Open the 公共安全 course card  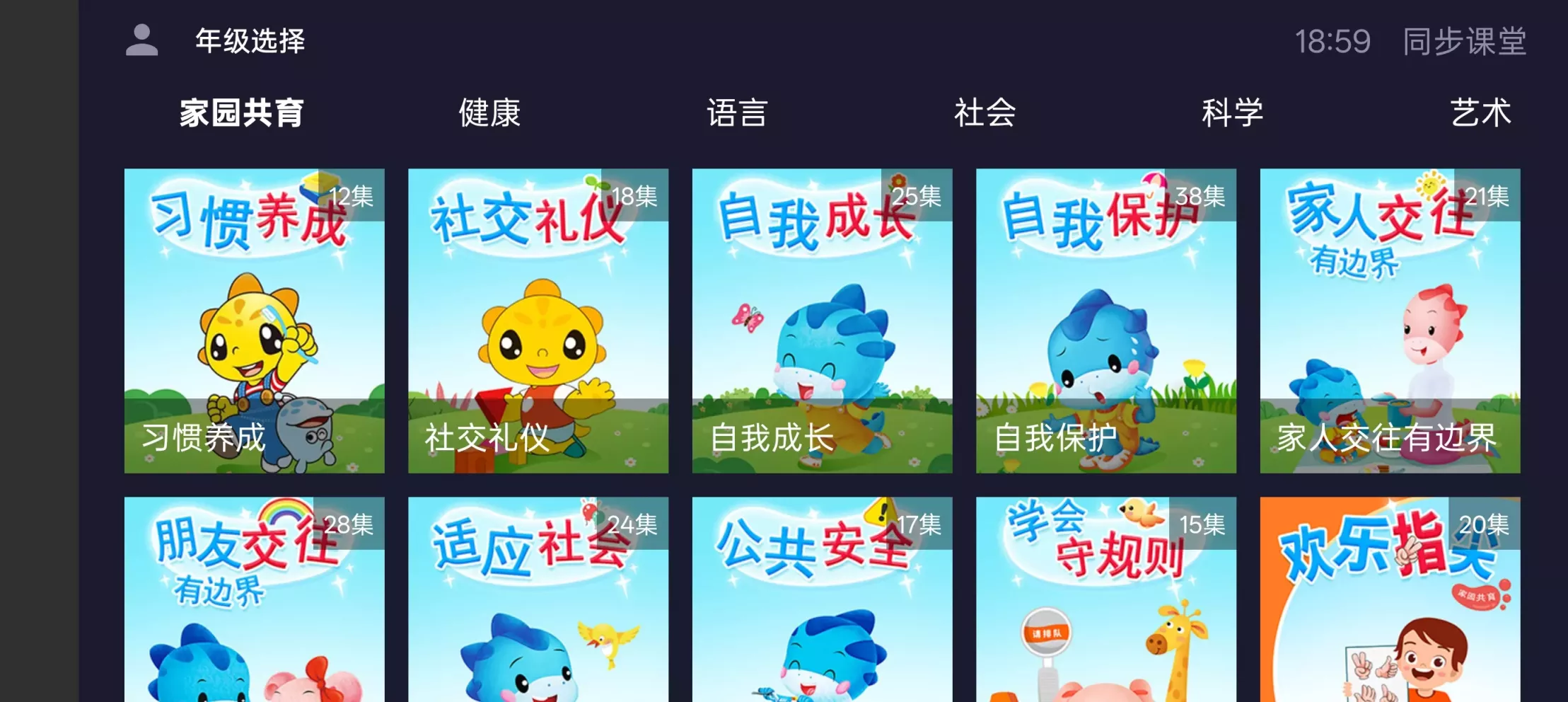pos(822,602)
